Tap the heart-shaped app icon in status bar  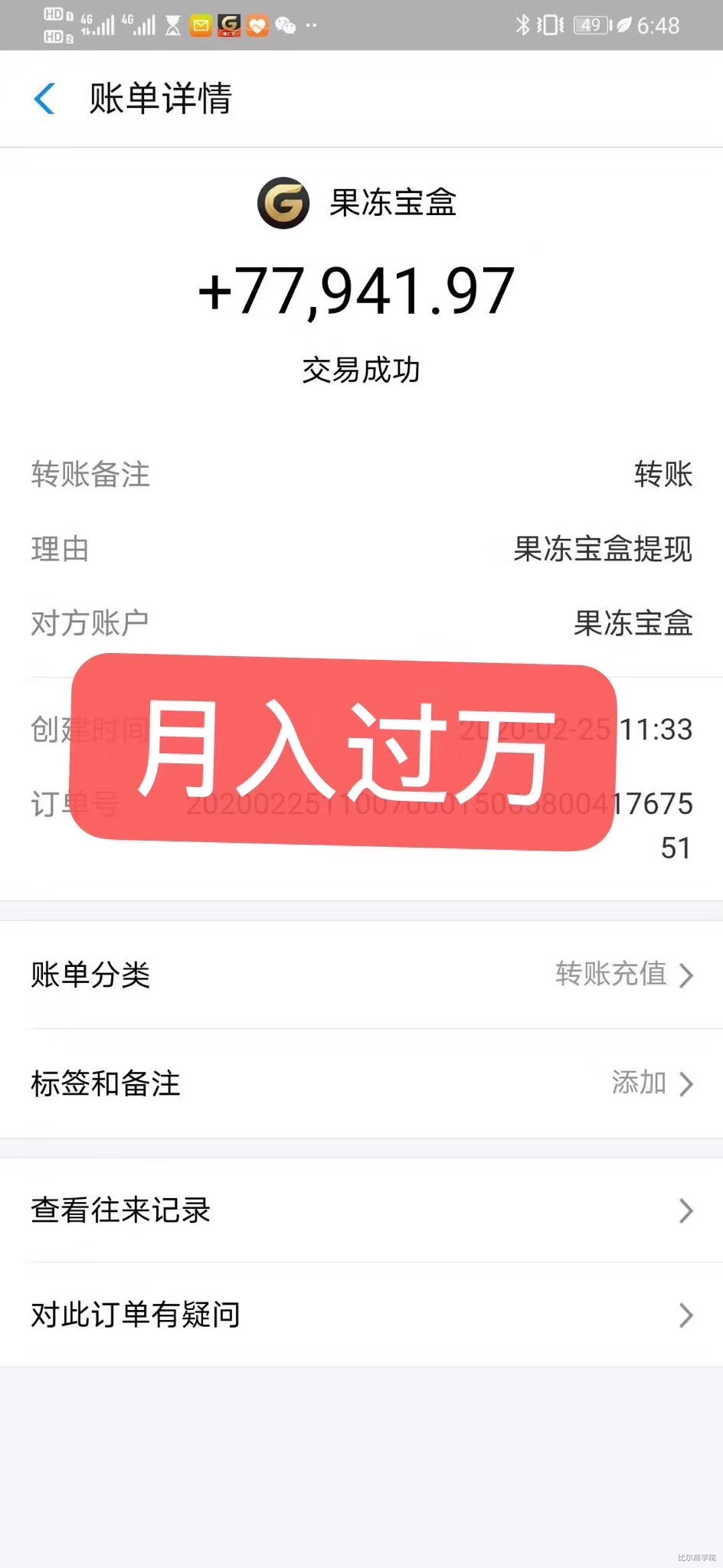pos(257,25)
